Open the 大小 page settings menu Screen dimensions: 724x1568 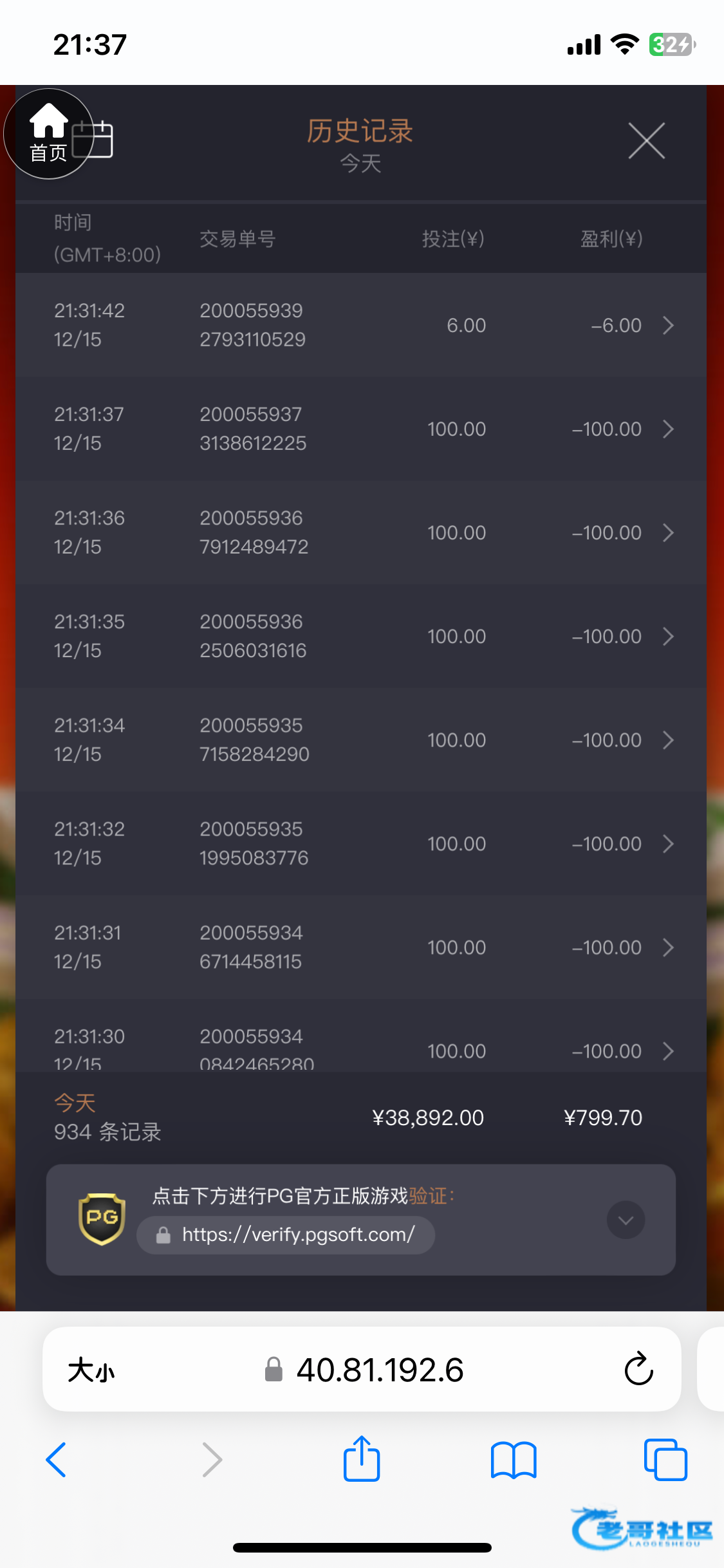coord(91,1370)
